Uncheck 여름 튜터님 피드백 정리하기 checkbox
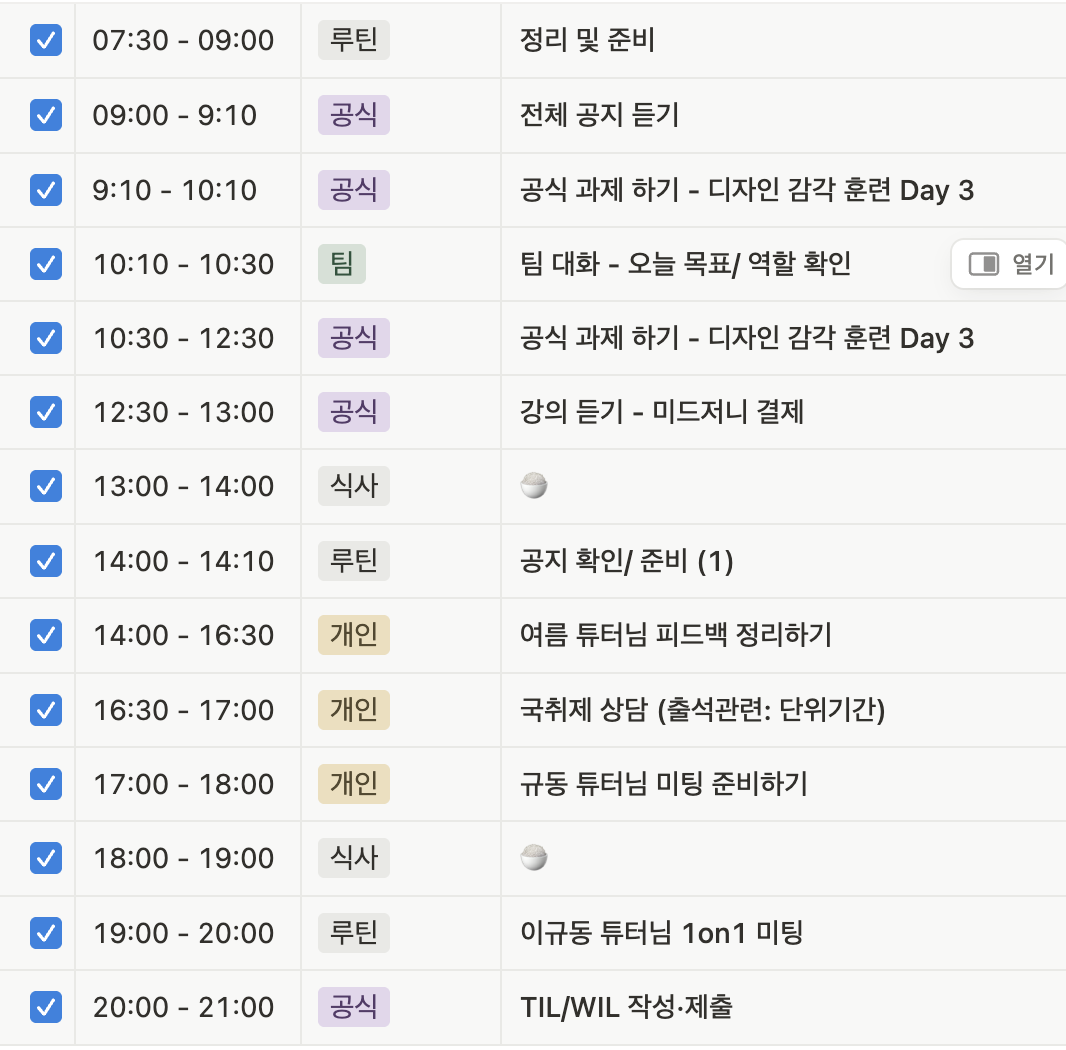This screenshot has height=1050, width=1066. 46,635
